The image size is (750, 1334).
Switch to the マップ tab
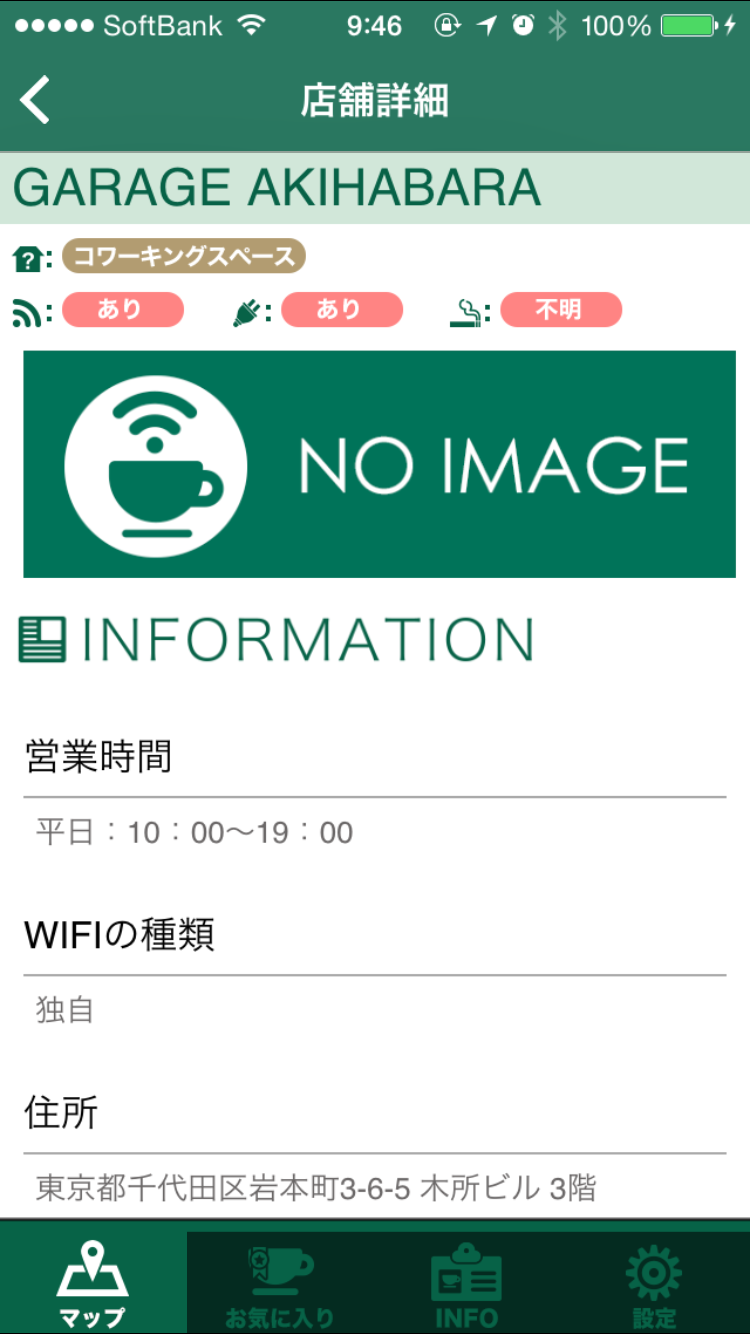pos(93,1280)
